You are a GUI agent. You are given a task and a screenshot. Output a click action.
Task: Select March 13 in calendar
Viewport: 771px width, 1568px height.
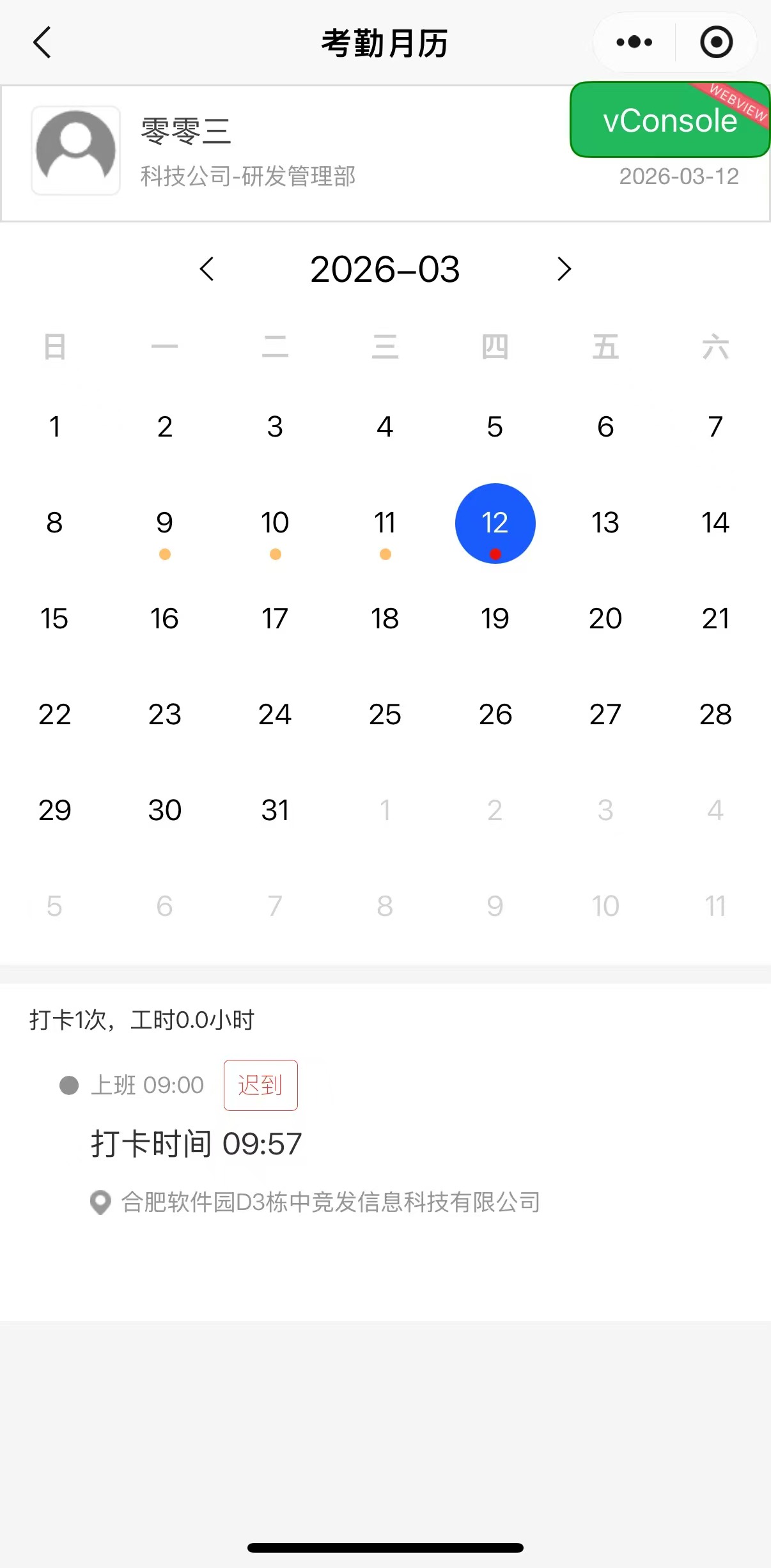605,523
